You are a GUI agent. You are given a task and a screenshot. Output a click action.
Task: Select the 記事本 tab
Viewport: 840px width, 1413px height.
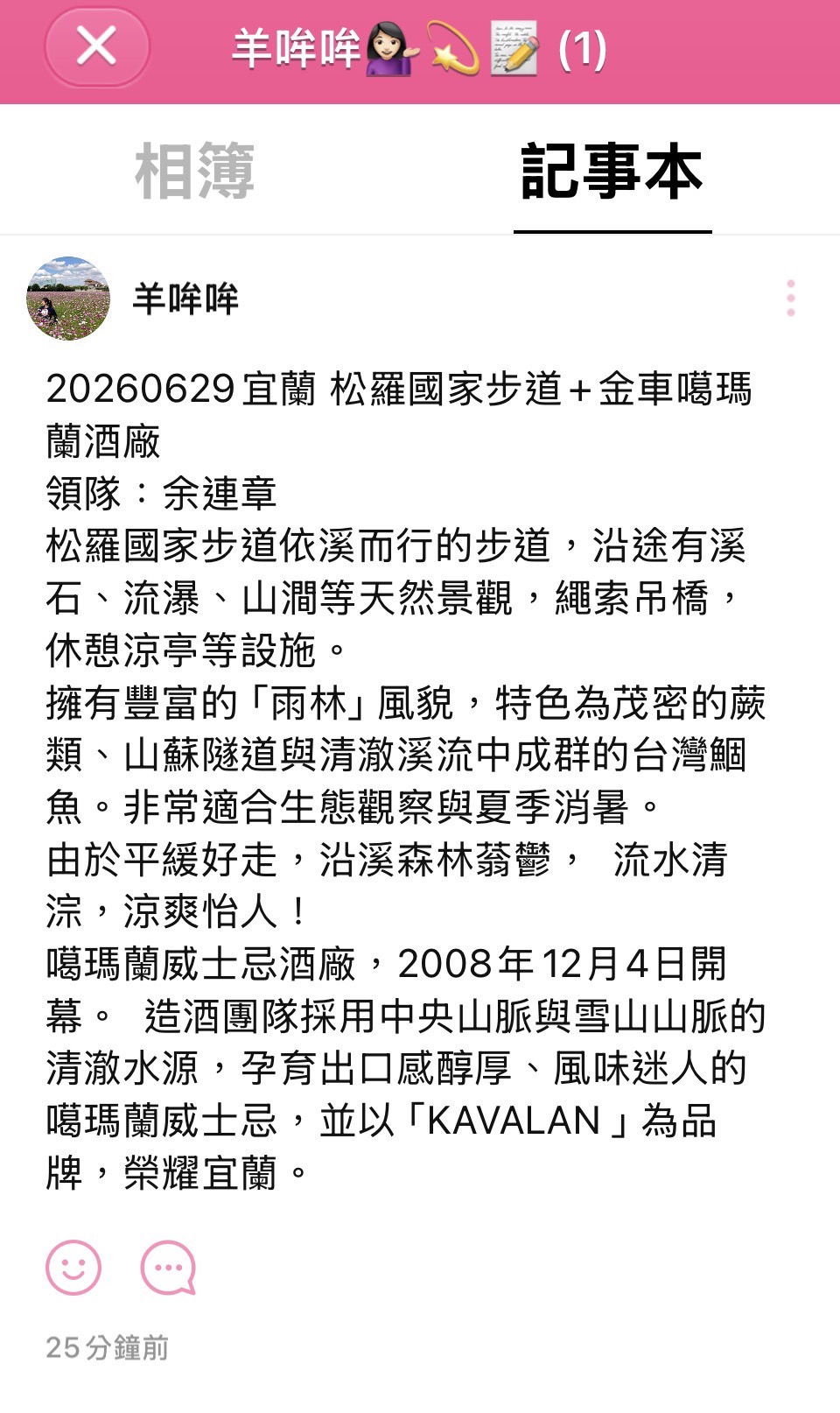[612, 171]
